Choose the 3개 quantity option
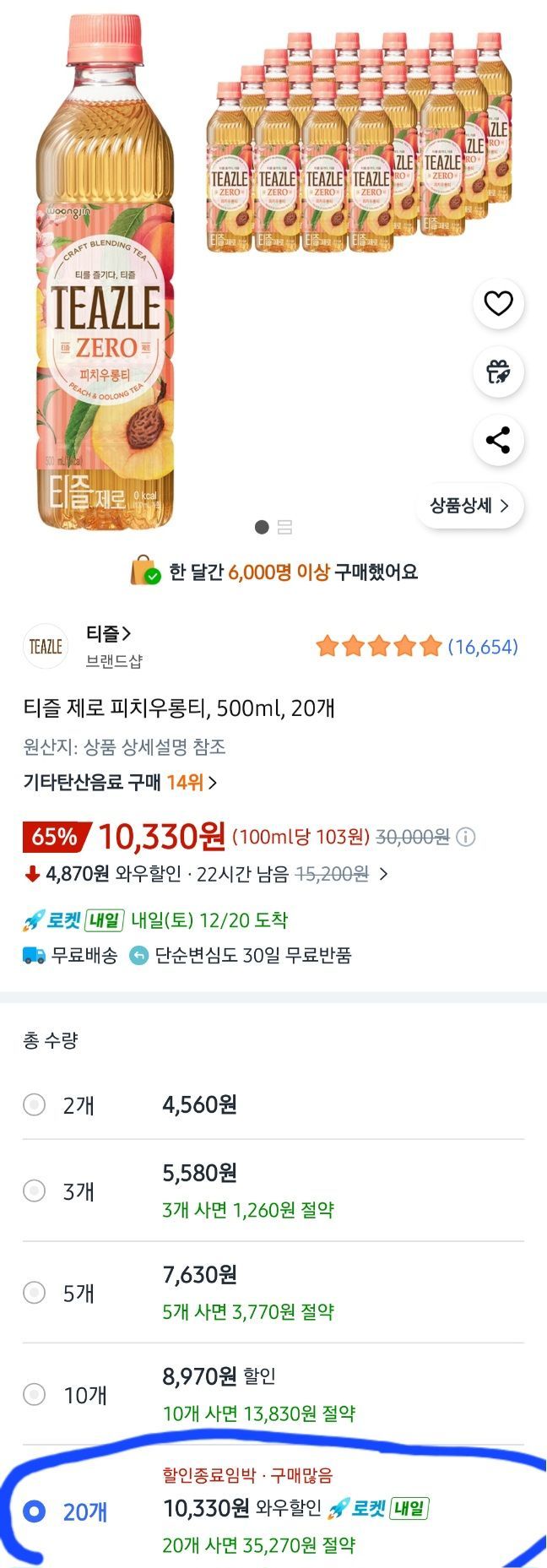Screen dimensions: 547x1568 (35, 1191)
